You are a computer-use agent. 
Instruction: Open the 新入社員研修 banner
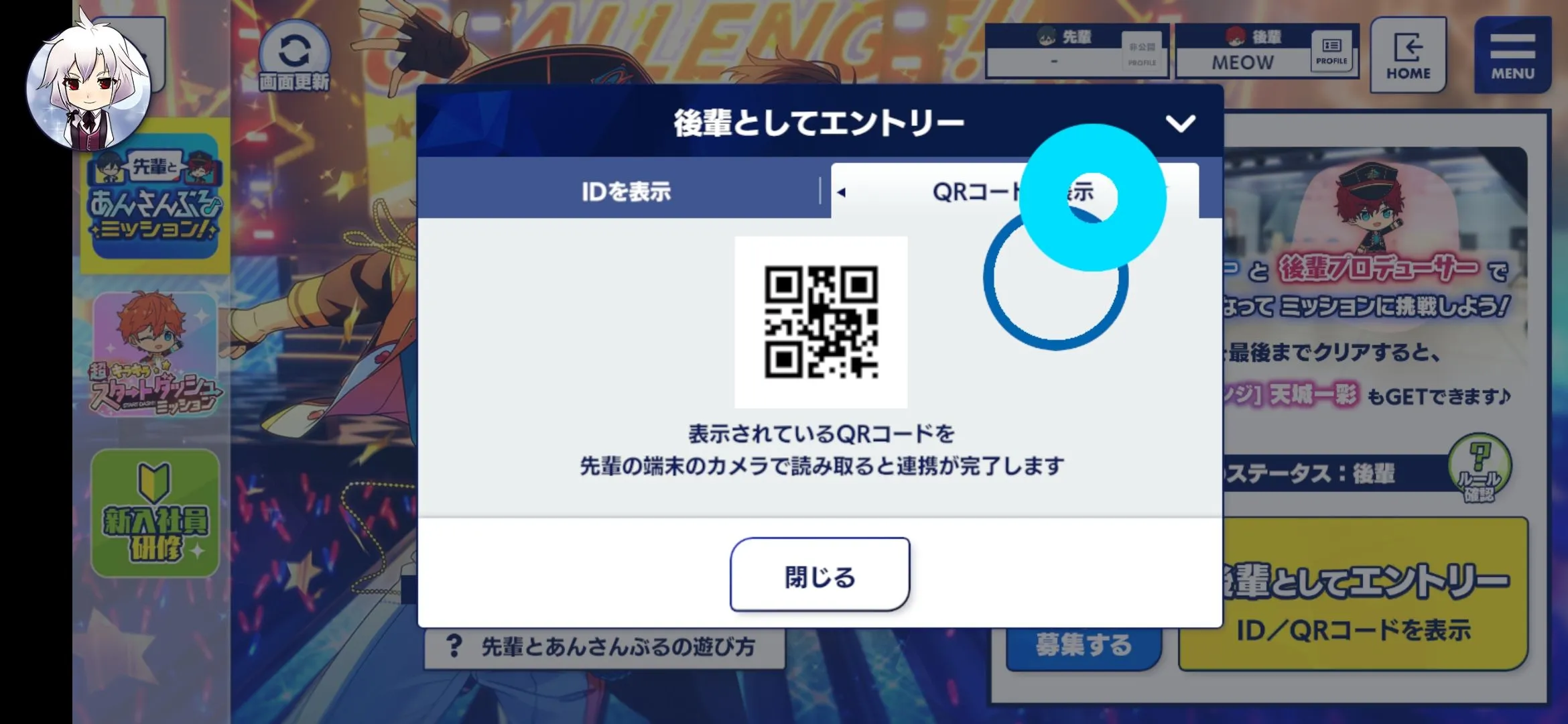tap(155, 514)
